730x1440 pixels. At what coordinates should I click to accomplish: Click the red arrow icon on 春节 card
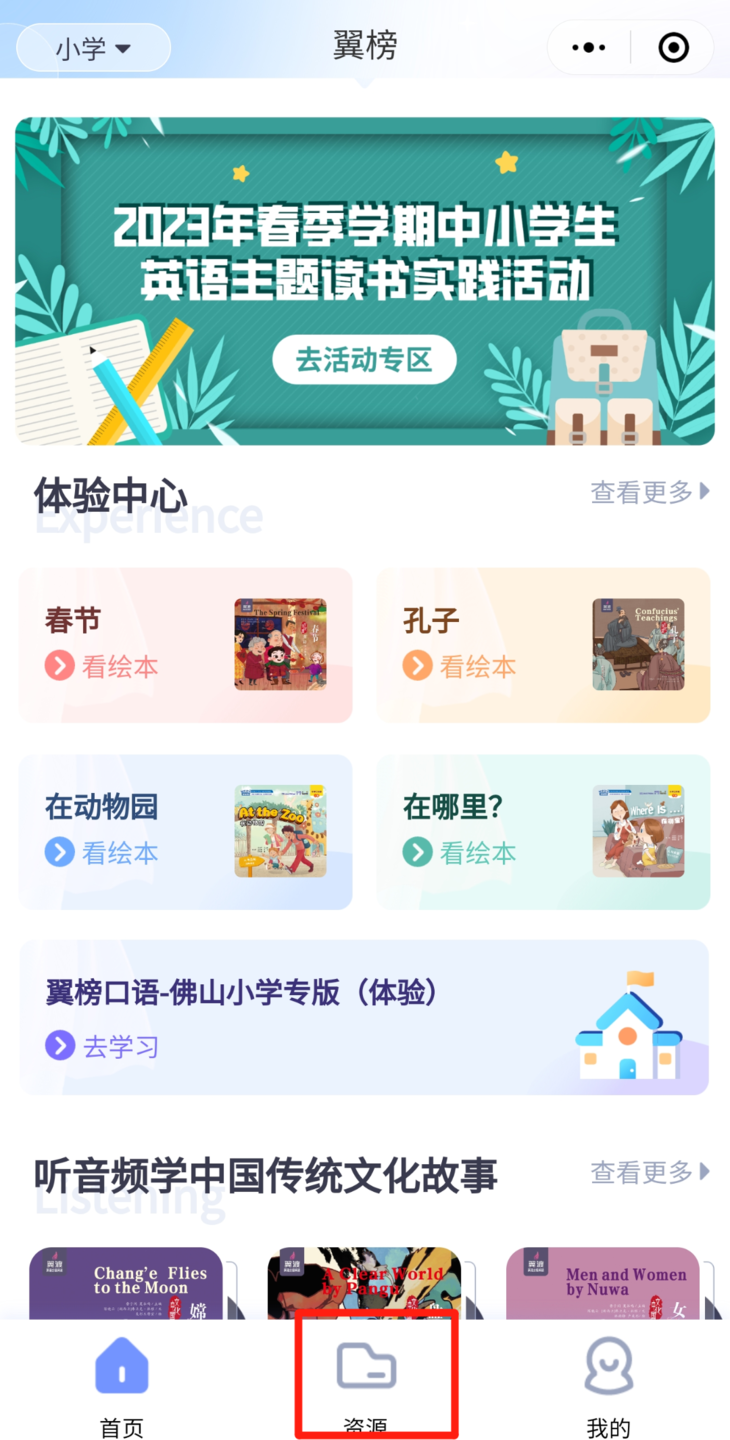(x=60, y=666)
